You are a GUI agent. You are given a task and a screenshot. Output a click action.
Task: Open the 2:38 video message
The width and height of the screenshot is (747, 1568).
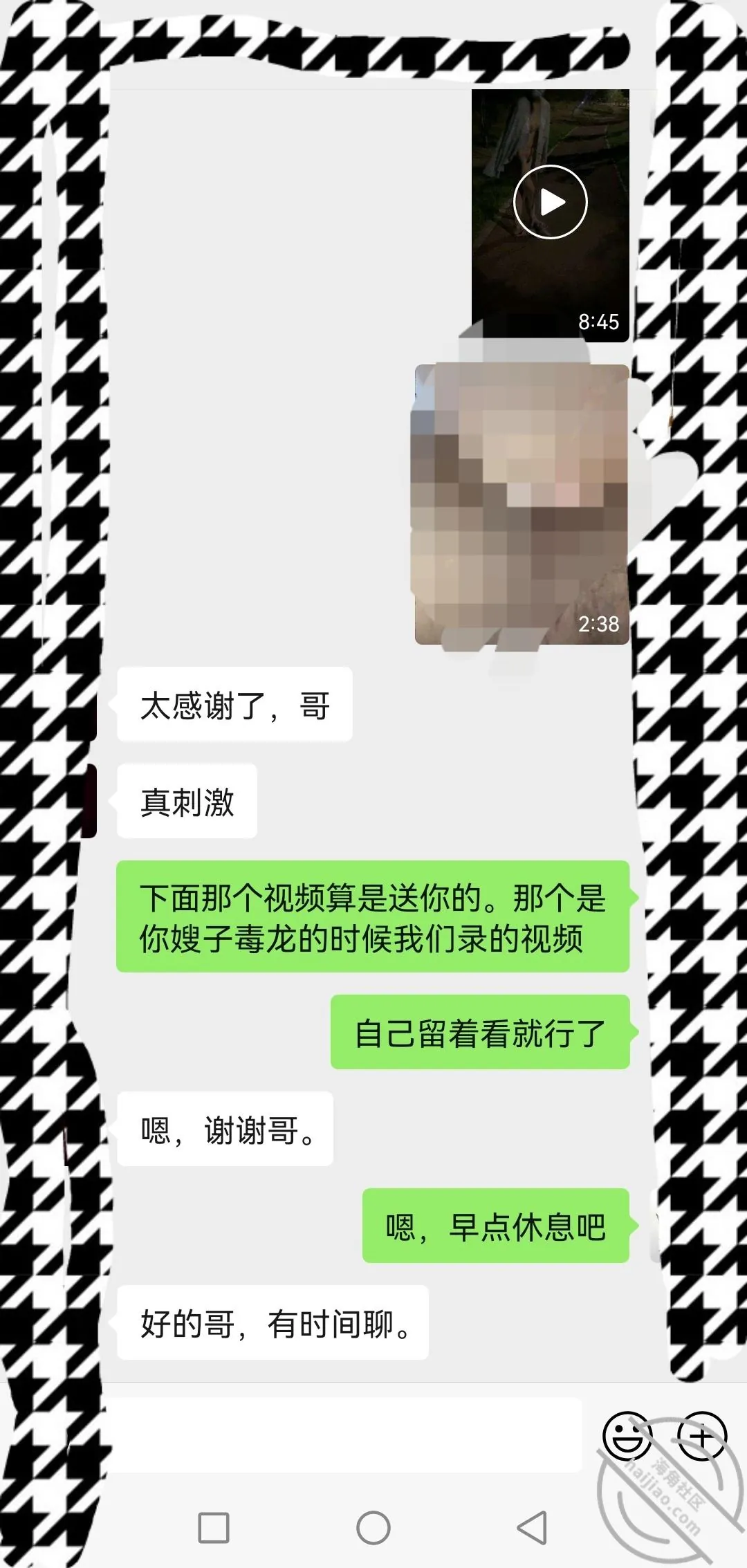pyautogui.click(x=522, y=504)
